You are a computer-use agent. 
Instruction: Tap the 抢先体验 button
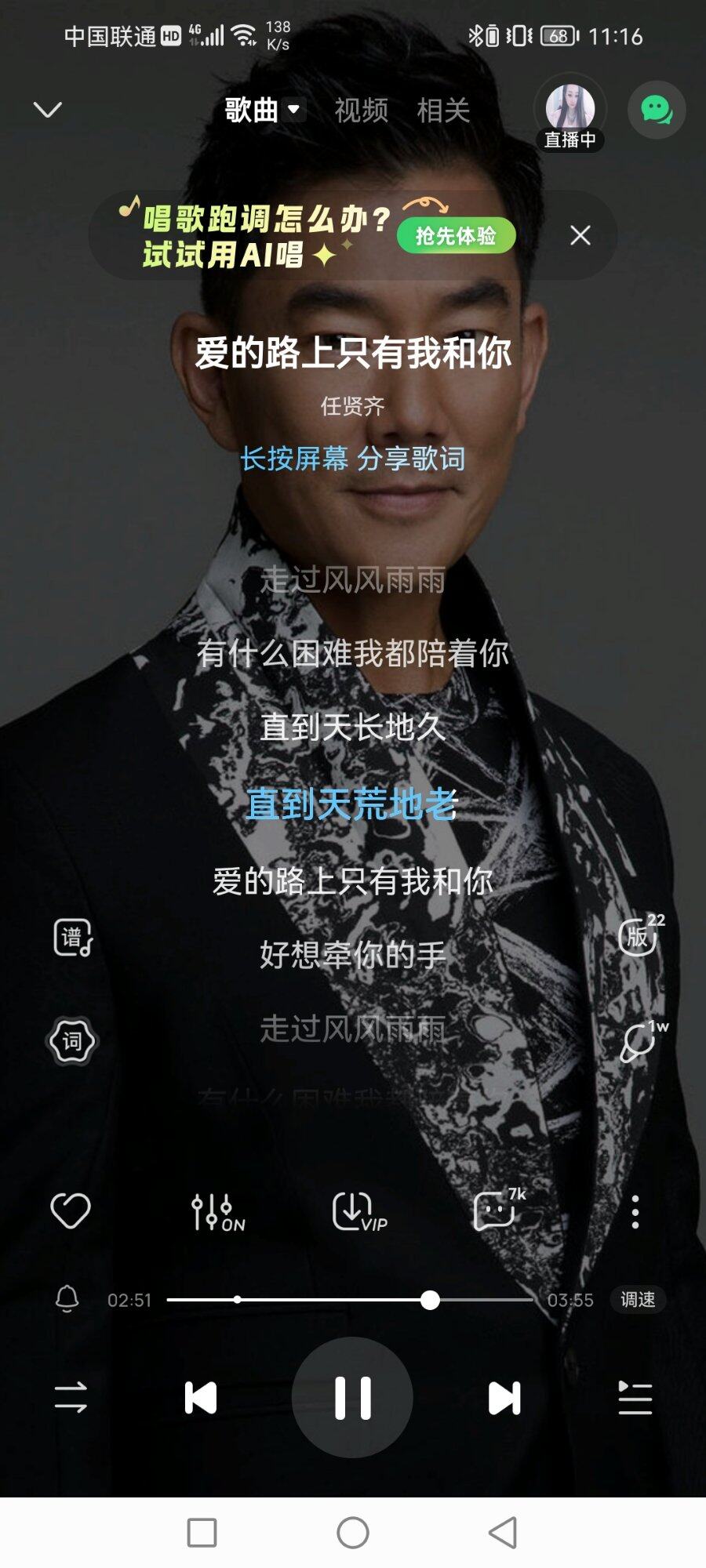(x=456, y=236)
